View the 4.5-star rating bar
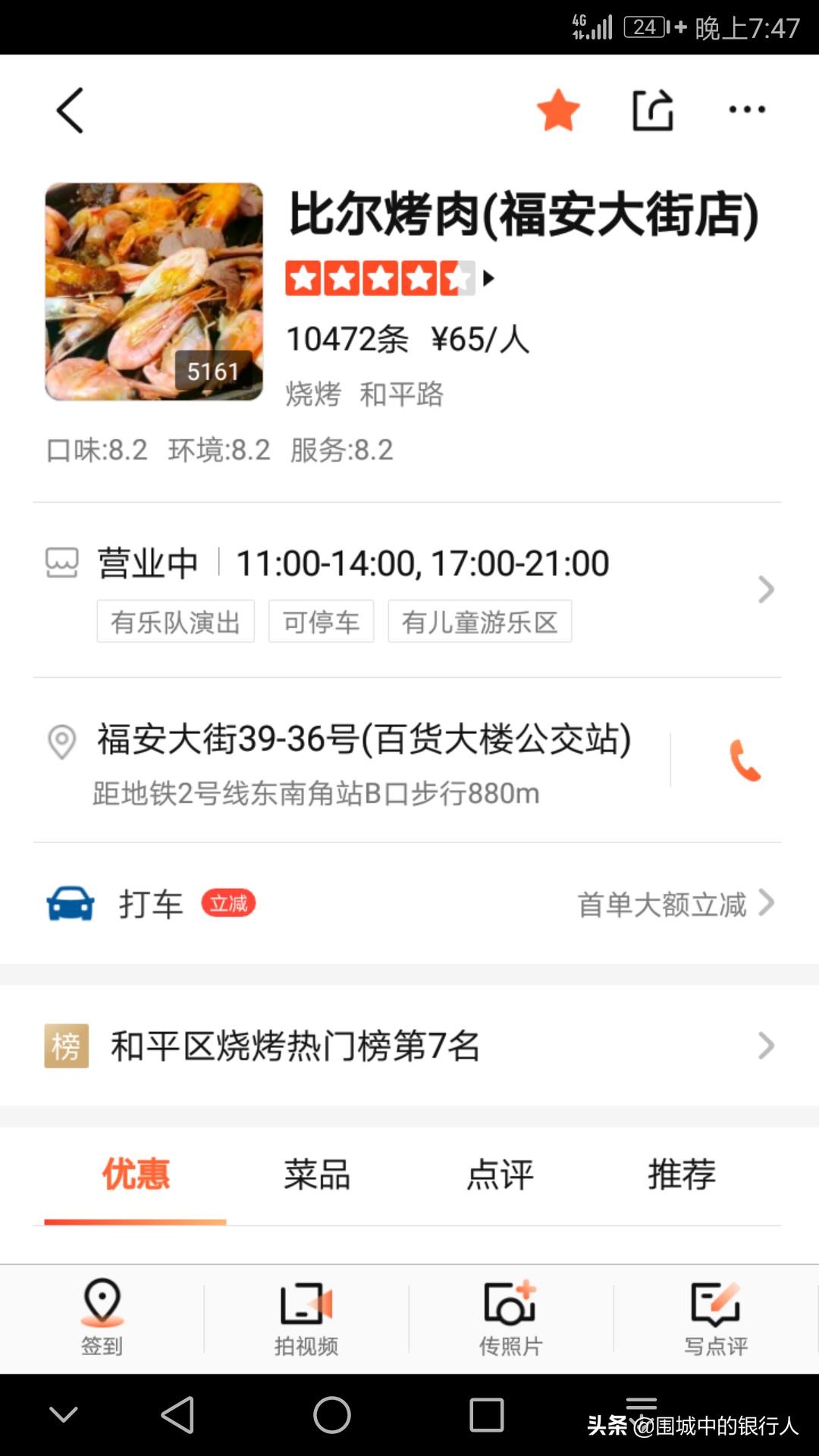This screenshot has height=1456, width=819. [x=379, y=279]
